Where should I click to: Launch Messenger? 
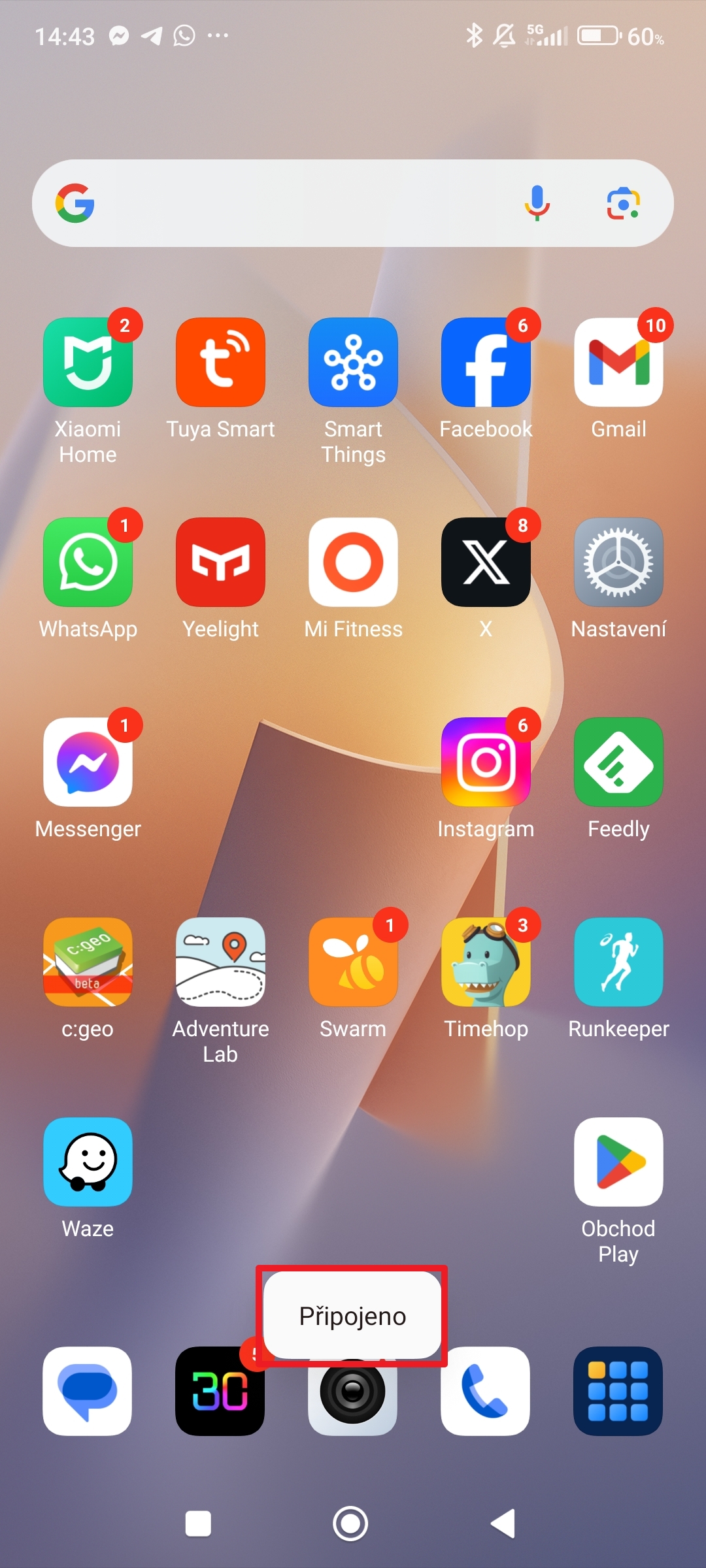click(x=88, y=762)
